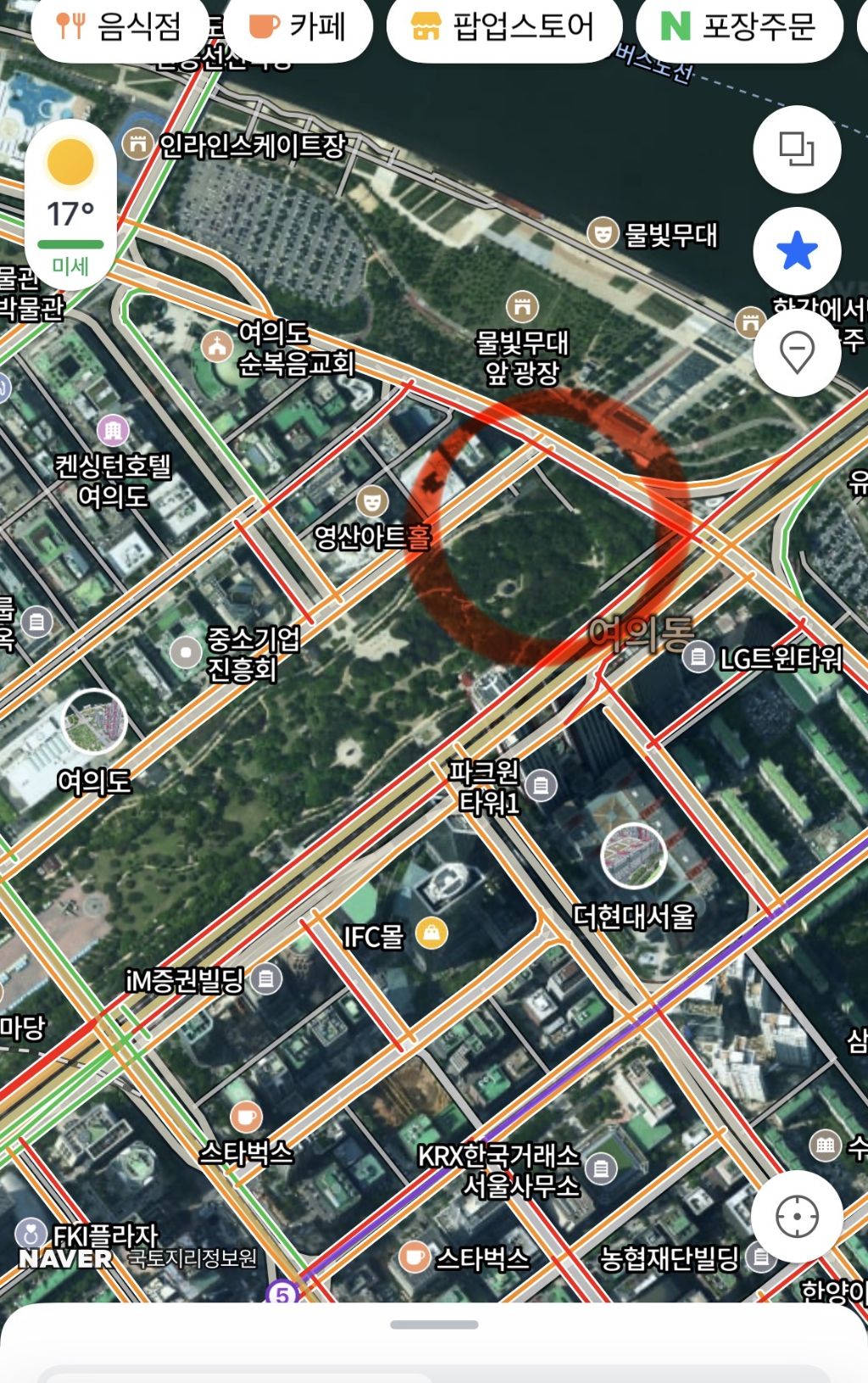Select the 카페 cafe filter chip
The height and width of the screenshot is (1383, 868).
[x=298, y=26]
